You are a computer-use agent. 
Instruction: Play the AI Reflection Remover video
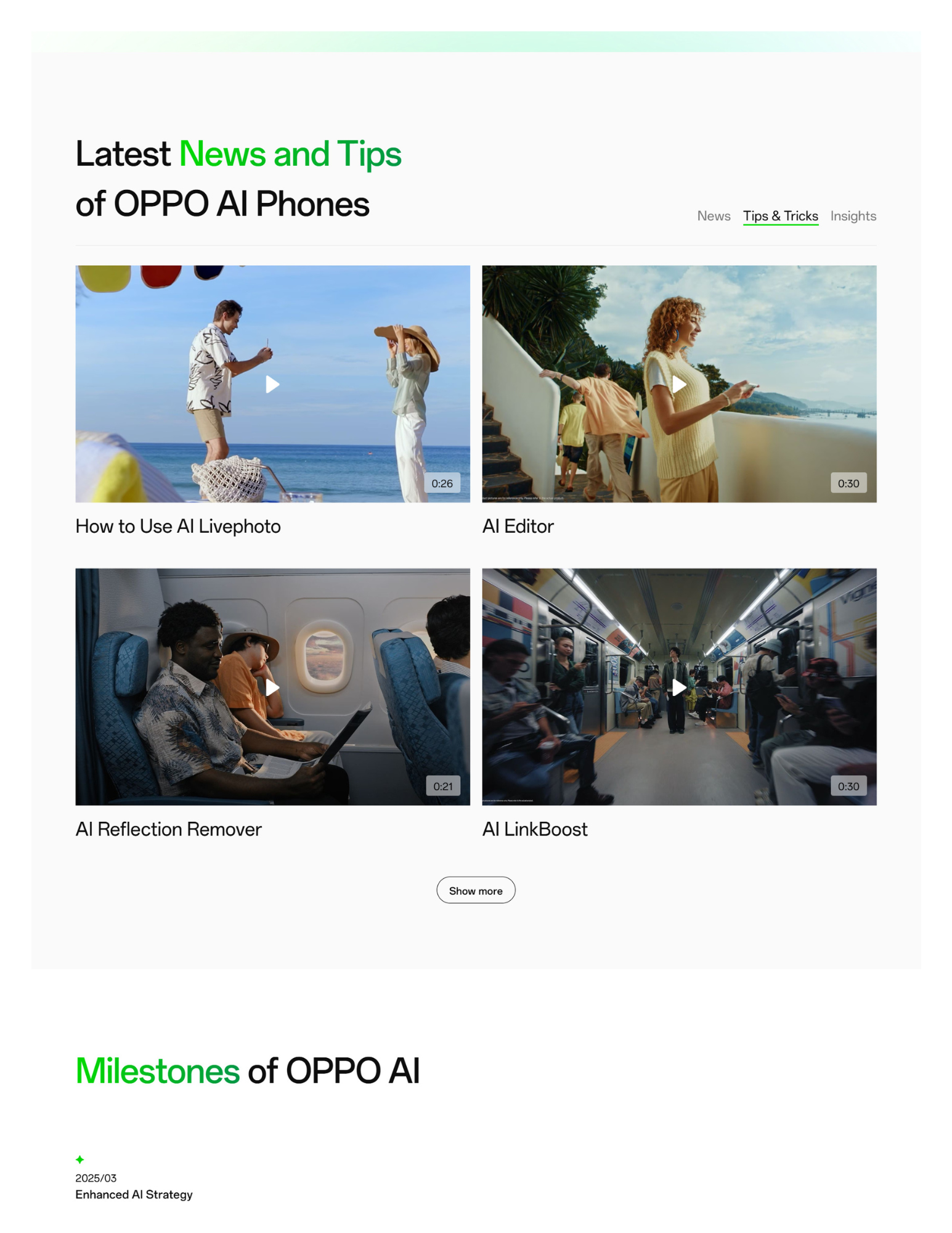[272, 687]
